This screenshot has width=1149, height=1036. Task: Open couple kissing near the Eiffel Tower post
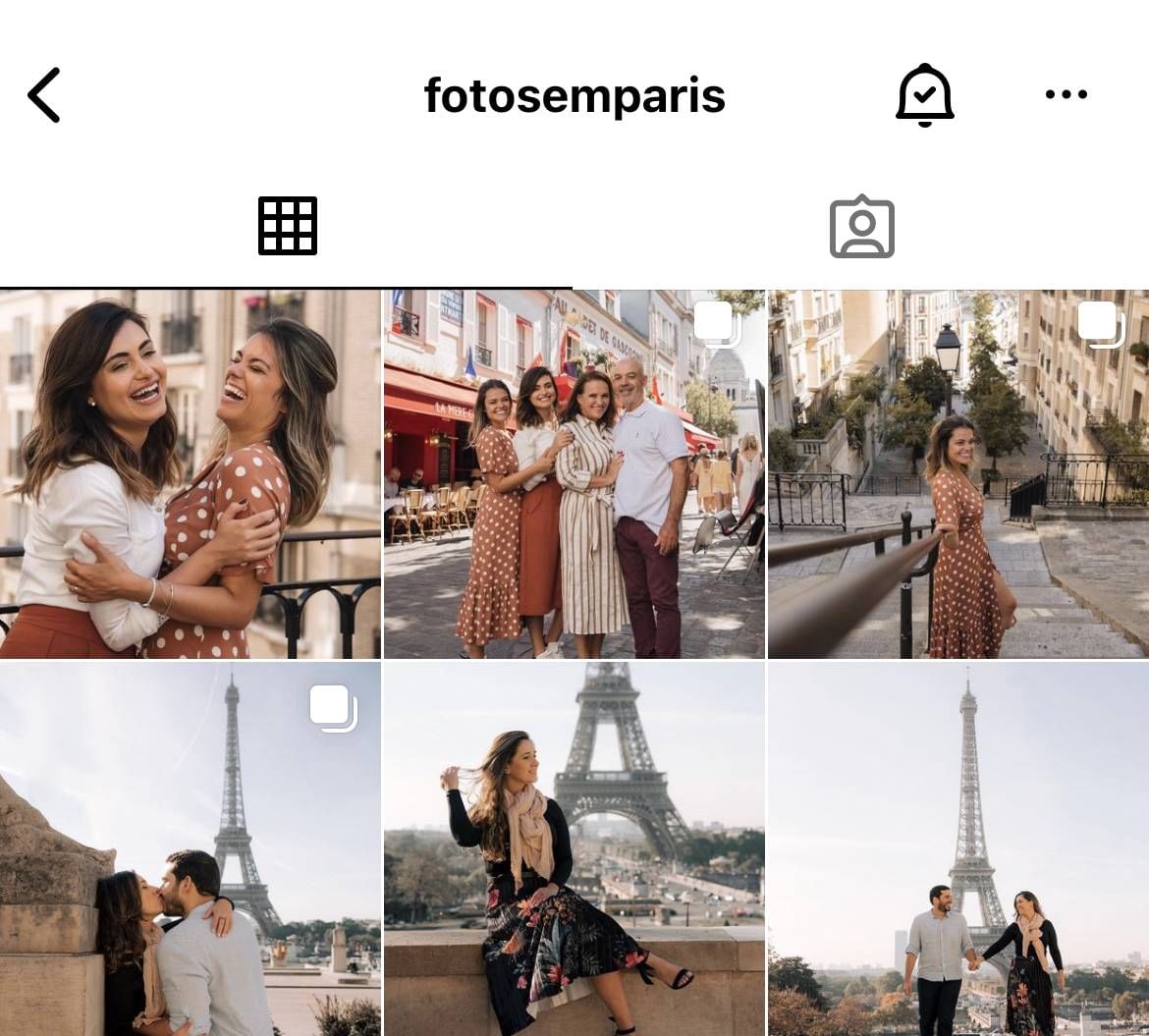click(190, 849)
